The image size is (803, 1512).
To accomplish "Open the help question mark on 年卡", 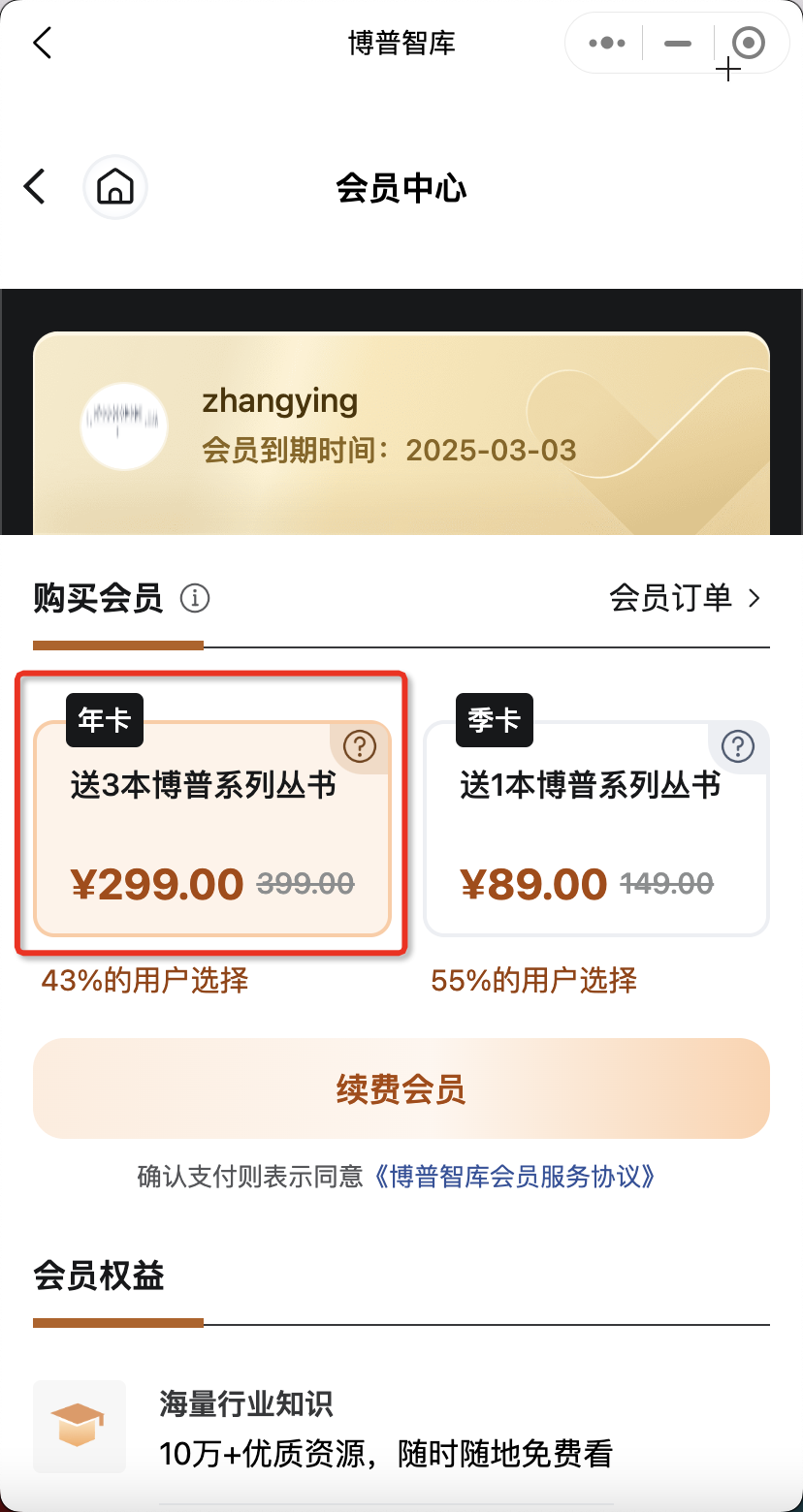I will click(361, 746).
